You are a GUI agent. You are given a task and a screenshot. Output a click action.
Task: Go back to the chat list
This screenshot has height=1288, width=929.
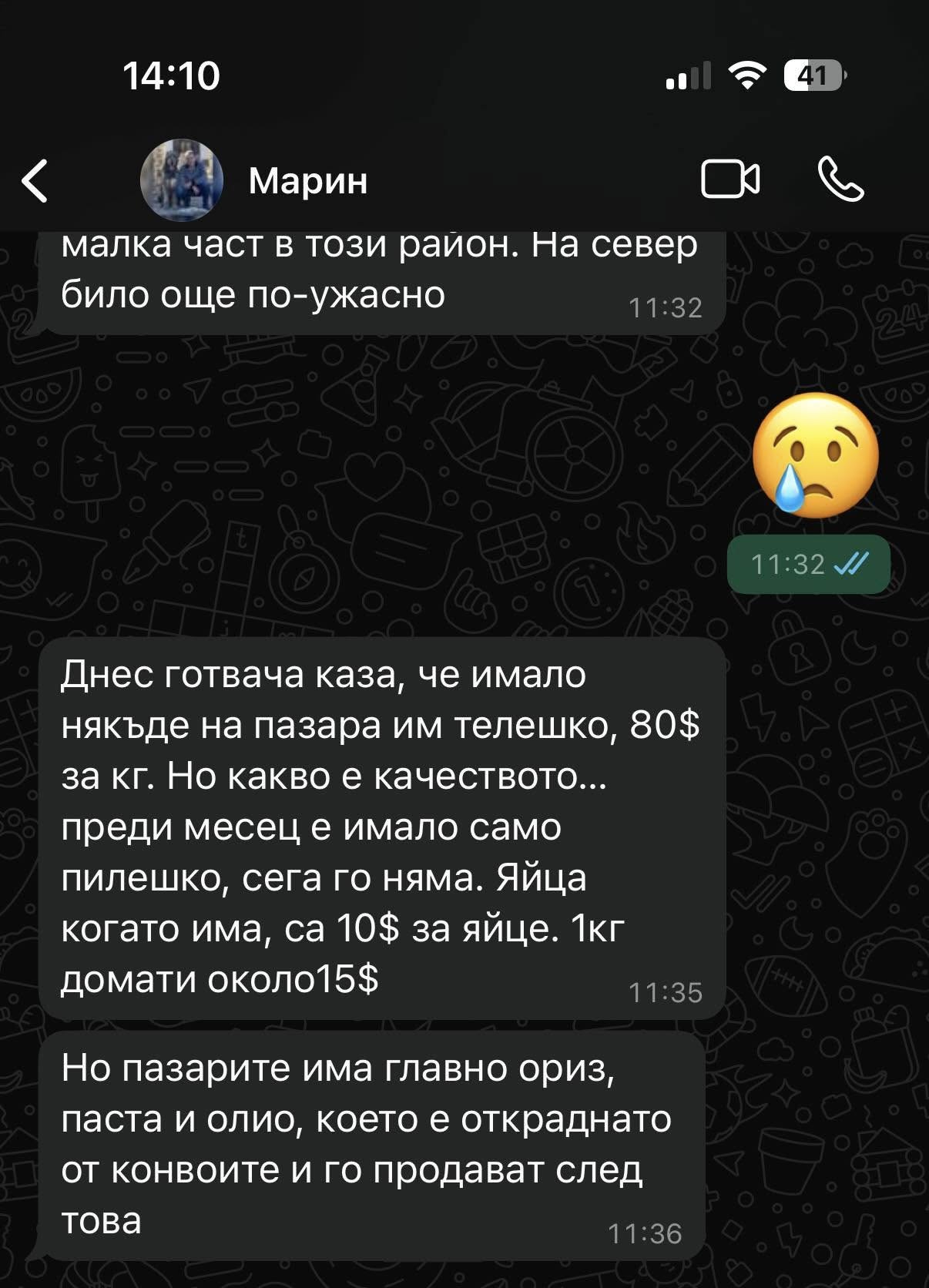pyautogui.click(x=35, y=181)
